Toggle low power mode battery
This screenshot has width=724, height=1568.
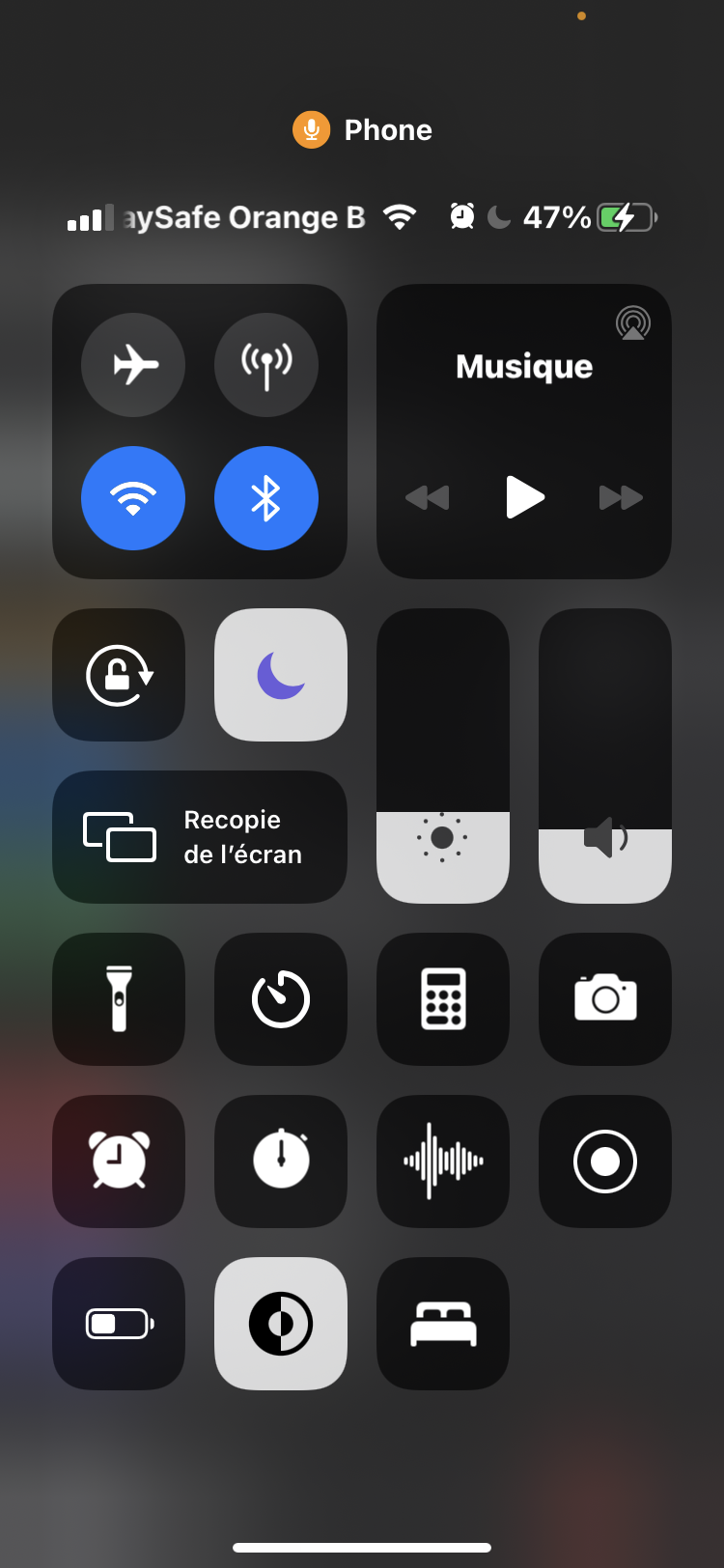click(x=119, y=1324)
